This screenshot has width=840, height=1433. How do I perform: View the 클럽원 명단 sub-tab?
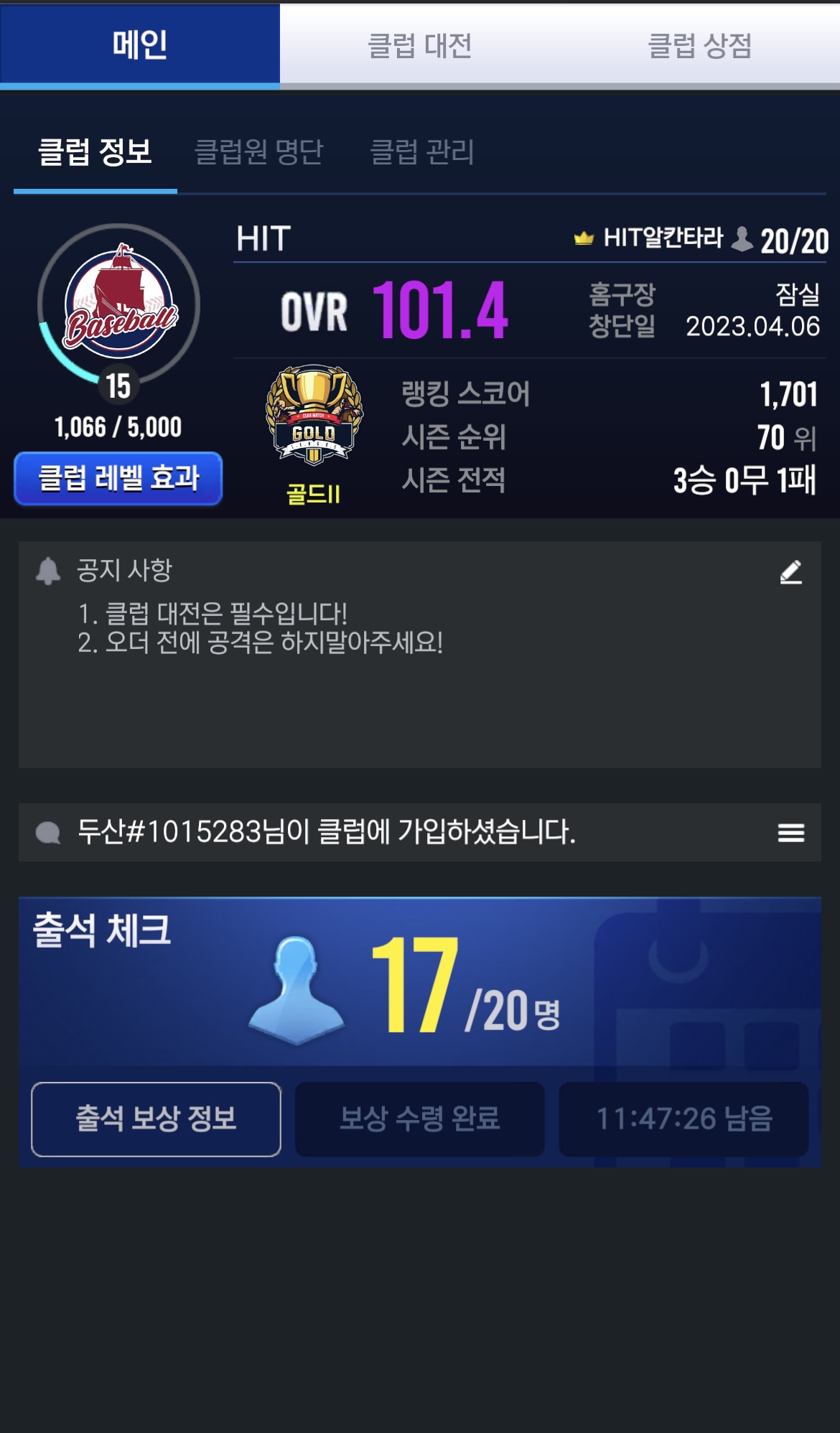[x=259, y=152]
